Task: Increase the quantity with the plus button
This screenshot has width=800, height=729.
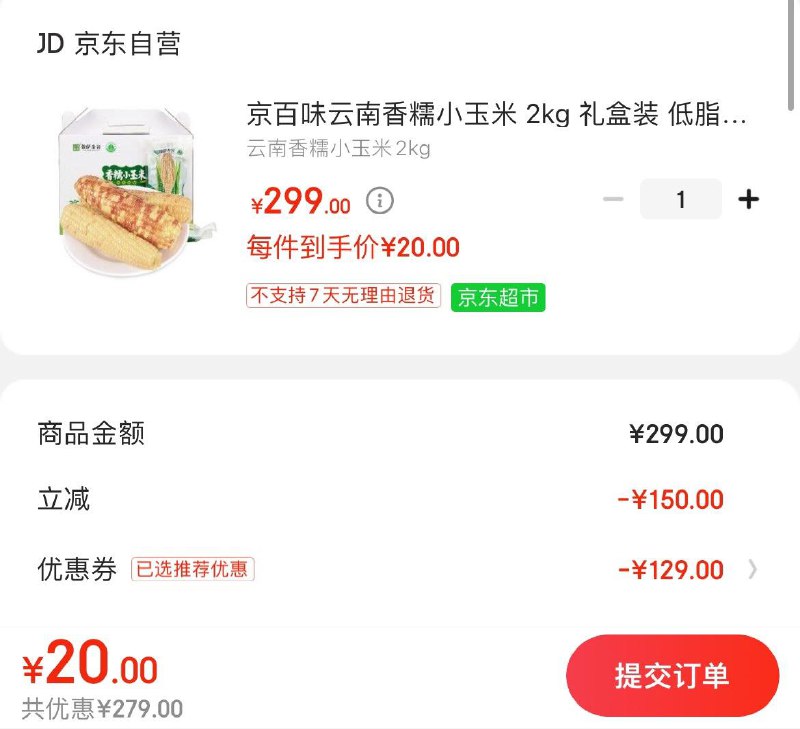Action: pyautogui.click(x=748, y=199)
